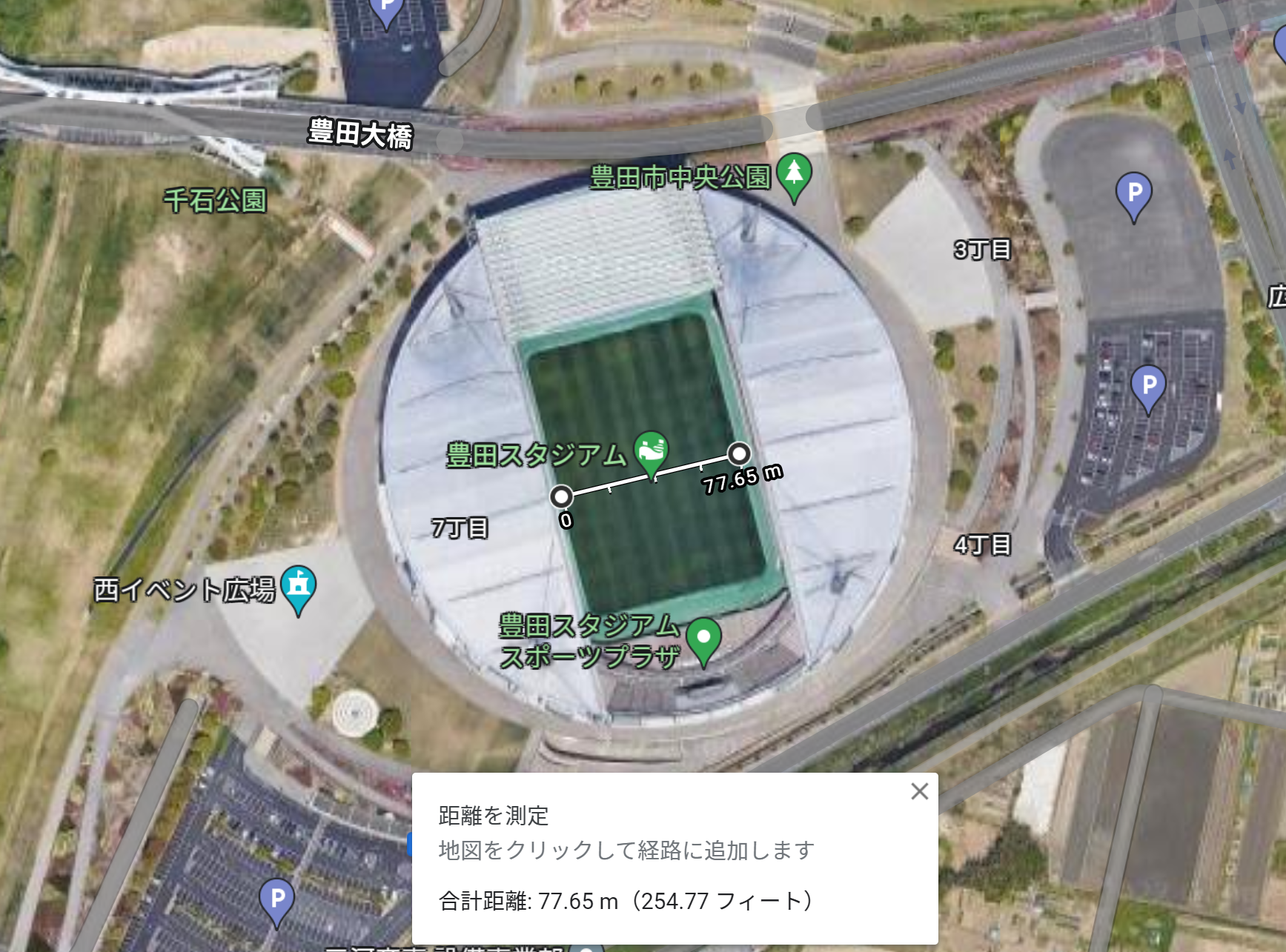Open the parking marker above 豊田大橋
Image resolution: width=1286 pixels, height=952 pixels.
click(385, 9)
